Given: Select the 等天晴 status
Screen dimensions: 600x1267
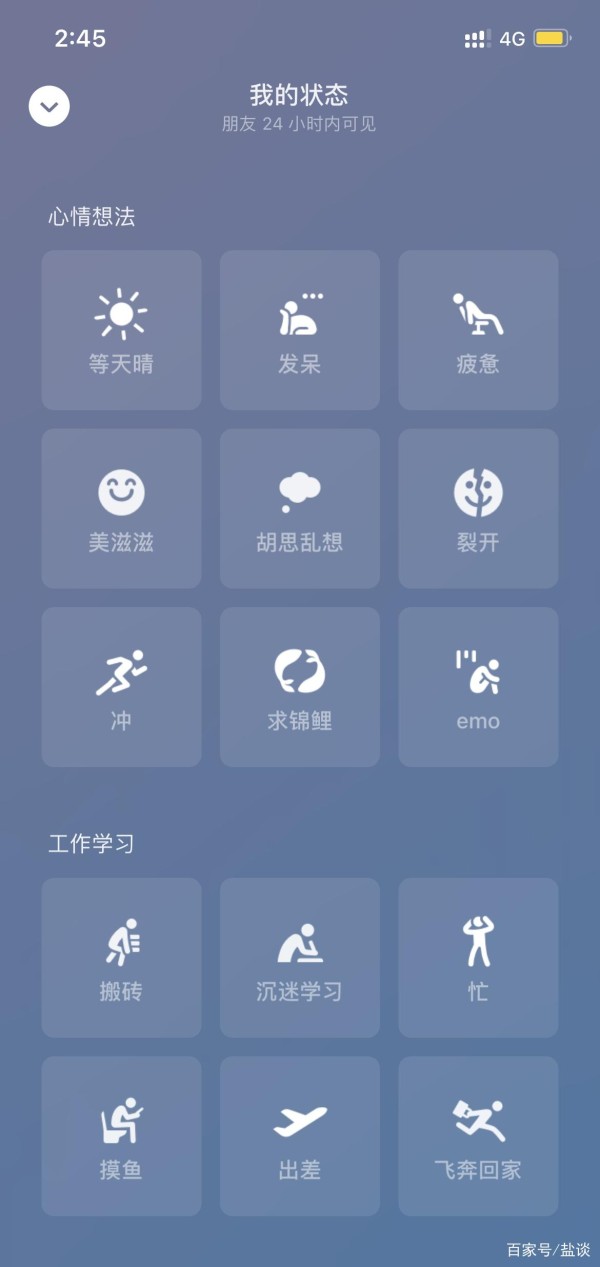Looking at the screenshot, I should click(x=121, y=330).
